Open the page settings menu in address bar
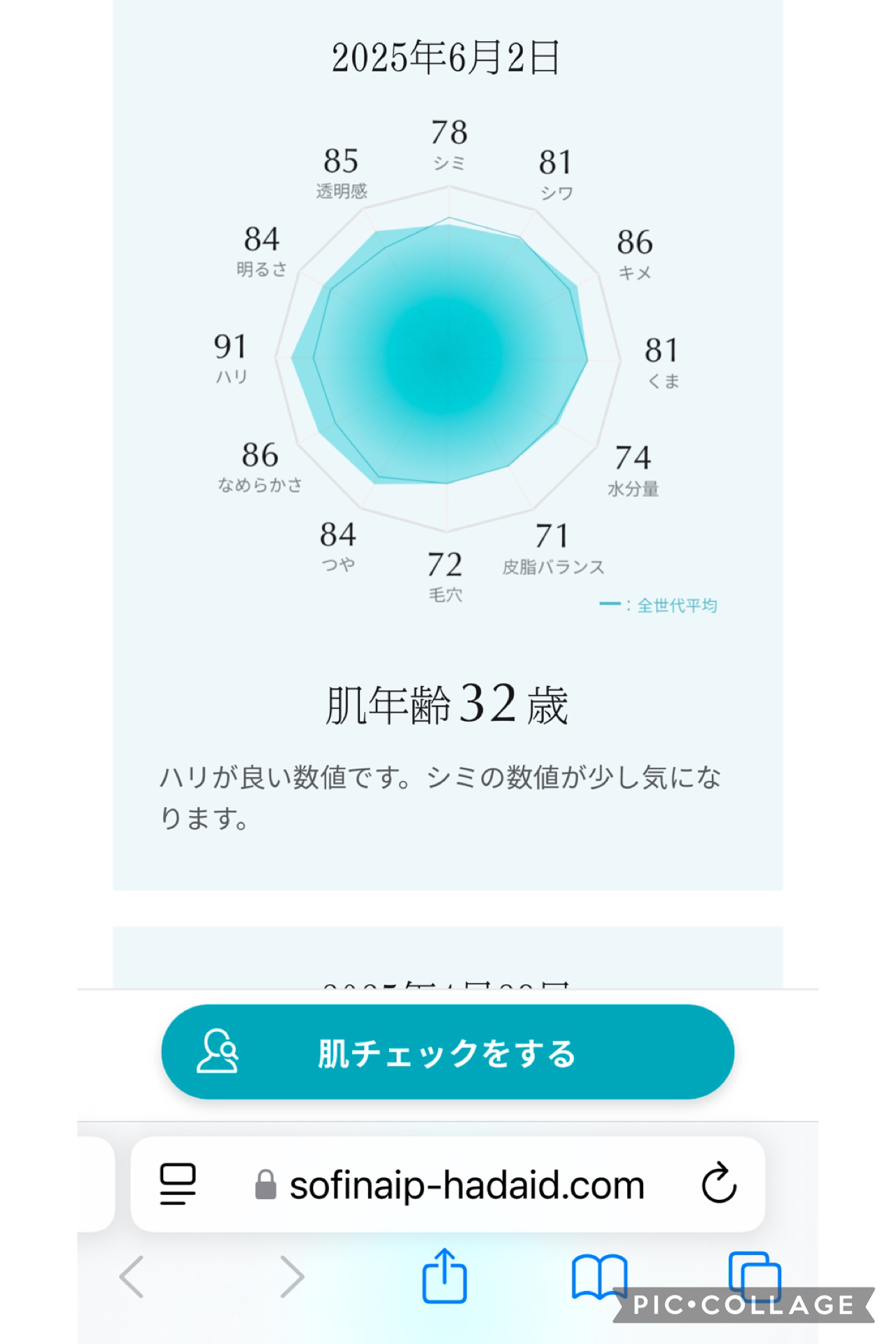The height and width of the screenshot is (1344, 896). coord(178,1184)
